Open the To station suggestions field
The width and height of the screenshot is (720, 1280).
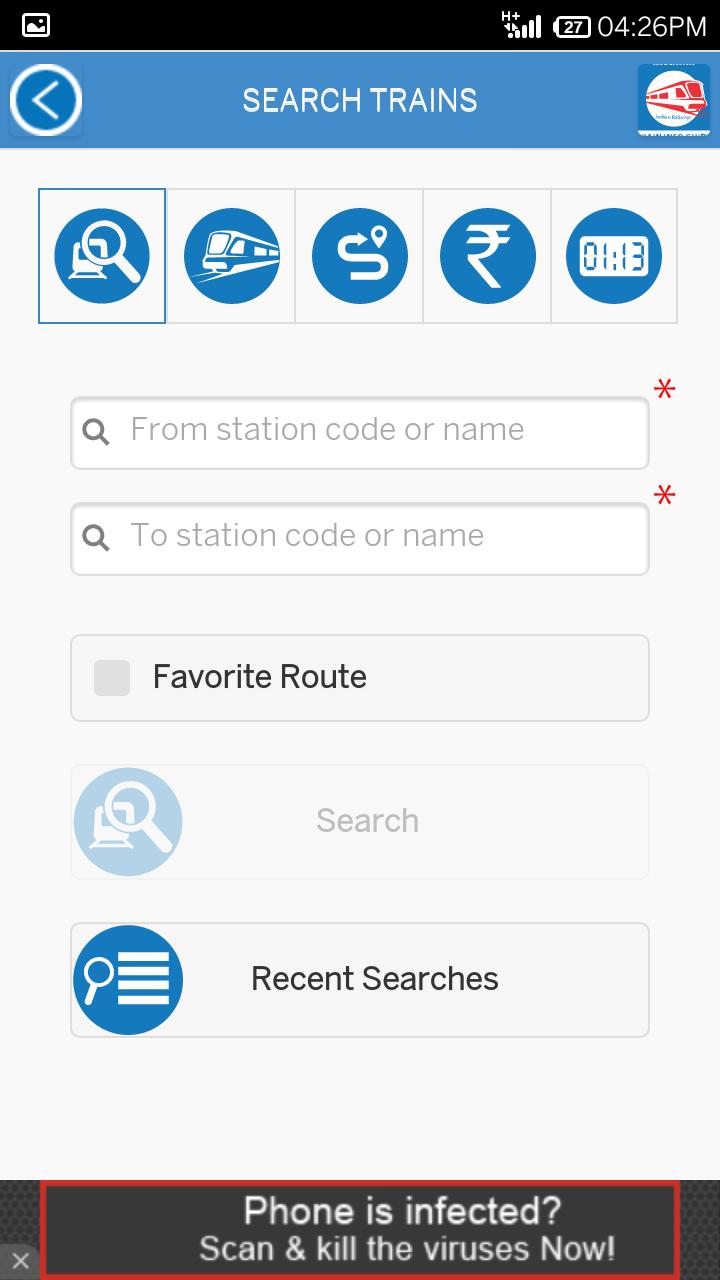(x=360, y=538)
